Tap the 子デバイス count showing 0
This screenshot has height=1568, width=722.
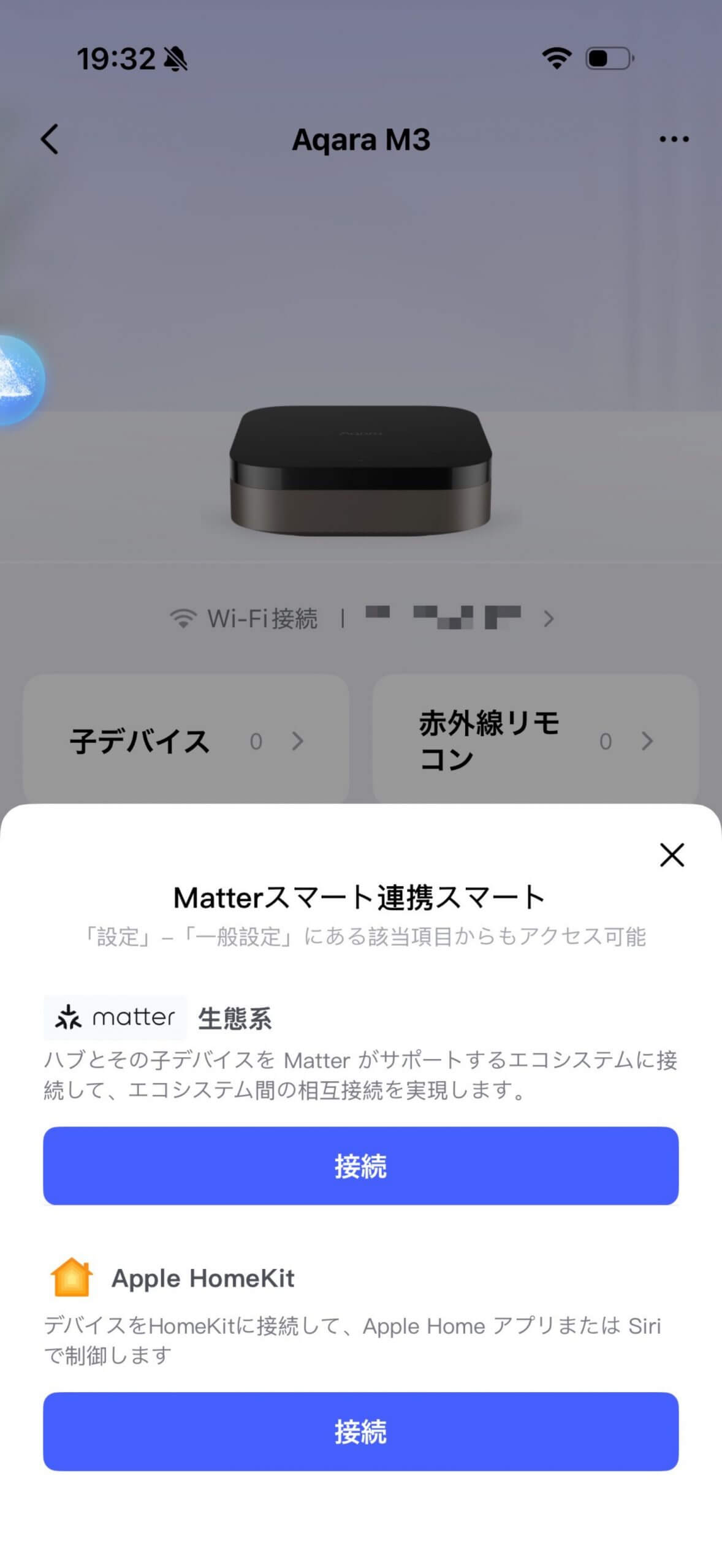coord(257,742)
